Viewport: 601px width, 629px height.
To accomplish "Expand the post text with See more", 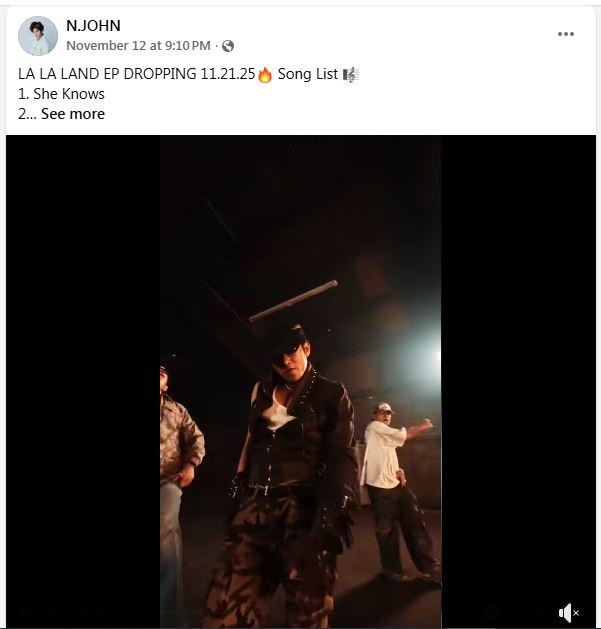I will point(72,114).
